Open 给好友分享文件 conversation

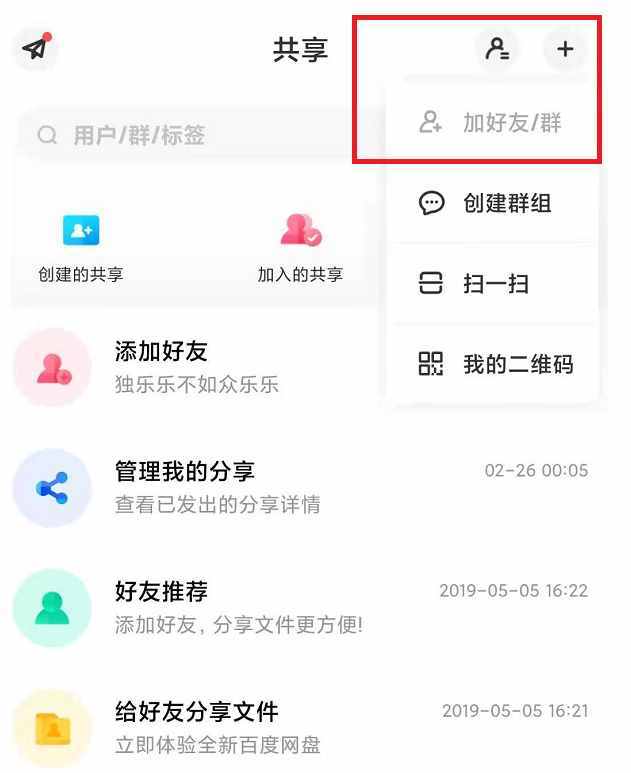point(300,727)
